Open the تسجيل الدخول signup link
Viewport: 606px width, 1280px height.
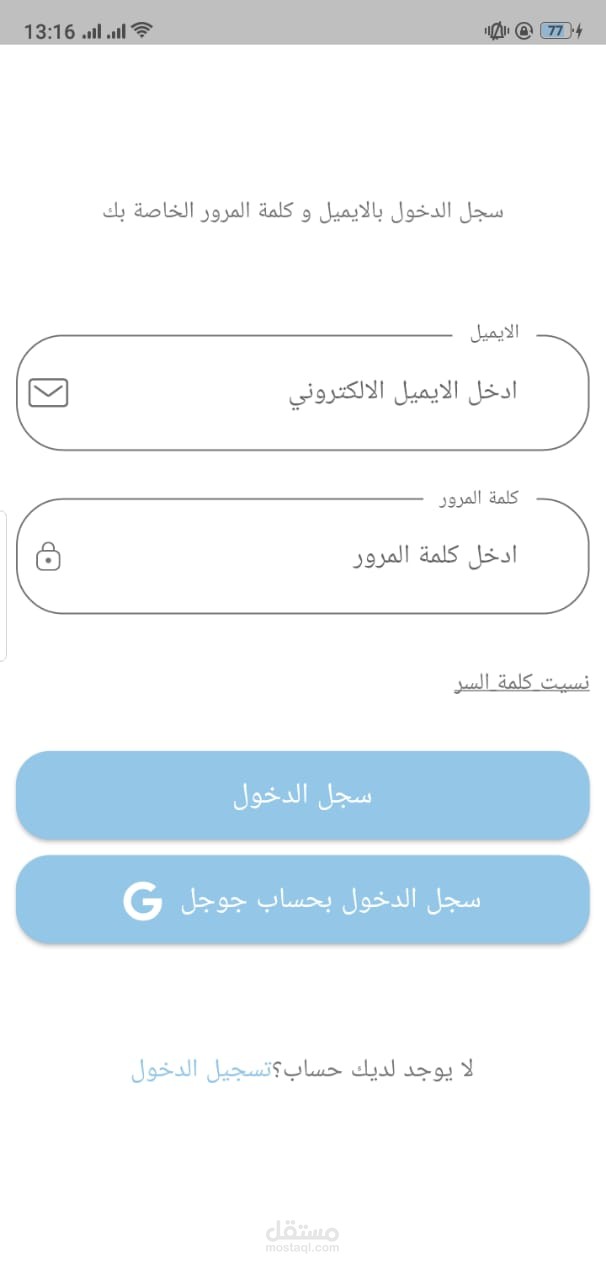coord(200,1069)
